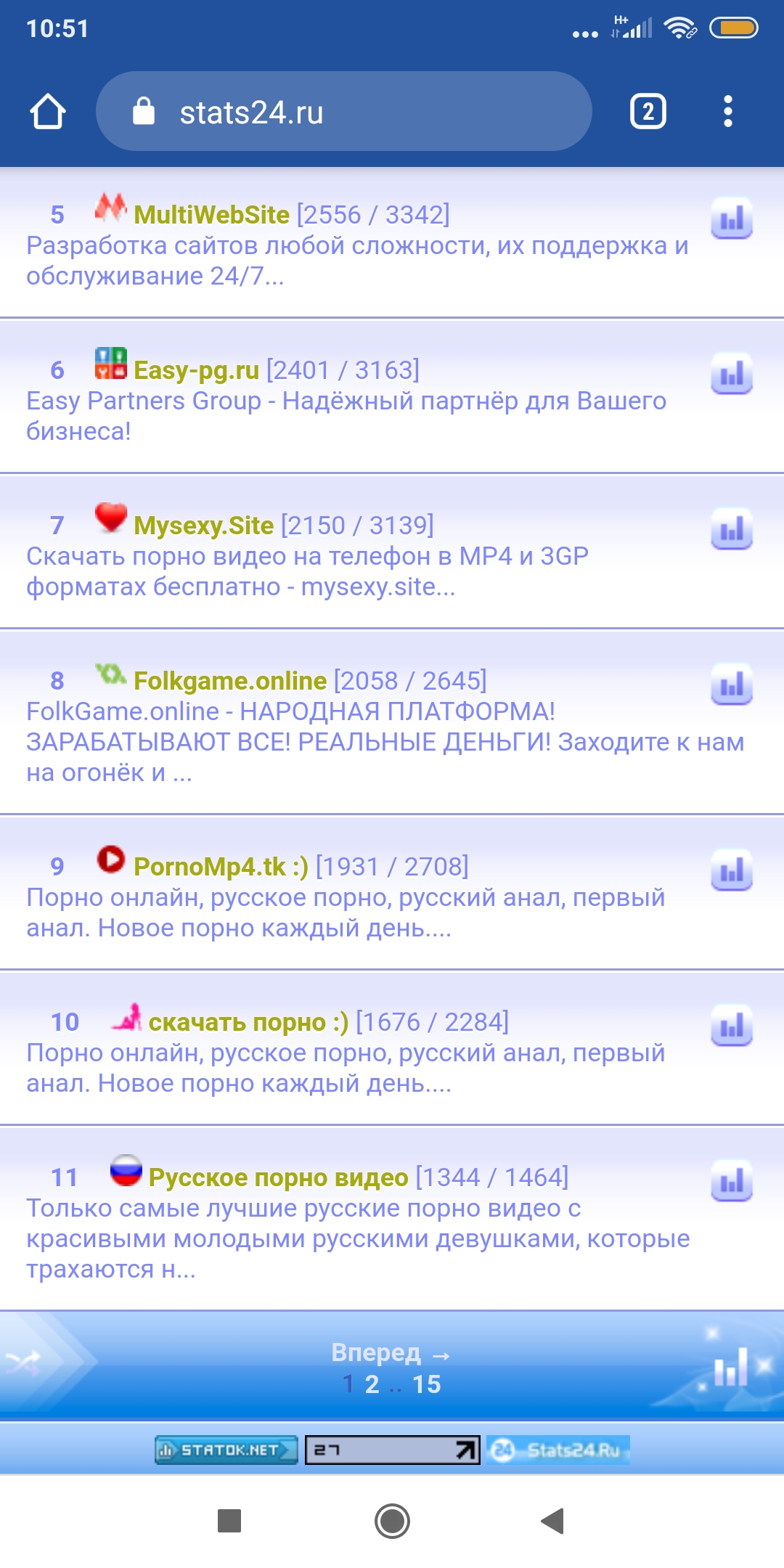Screen dimensions: 784x1568
Task: Go to page 2 of the rating
Action: [372, 1385]
